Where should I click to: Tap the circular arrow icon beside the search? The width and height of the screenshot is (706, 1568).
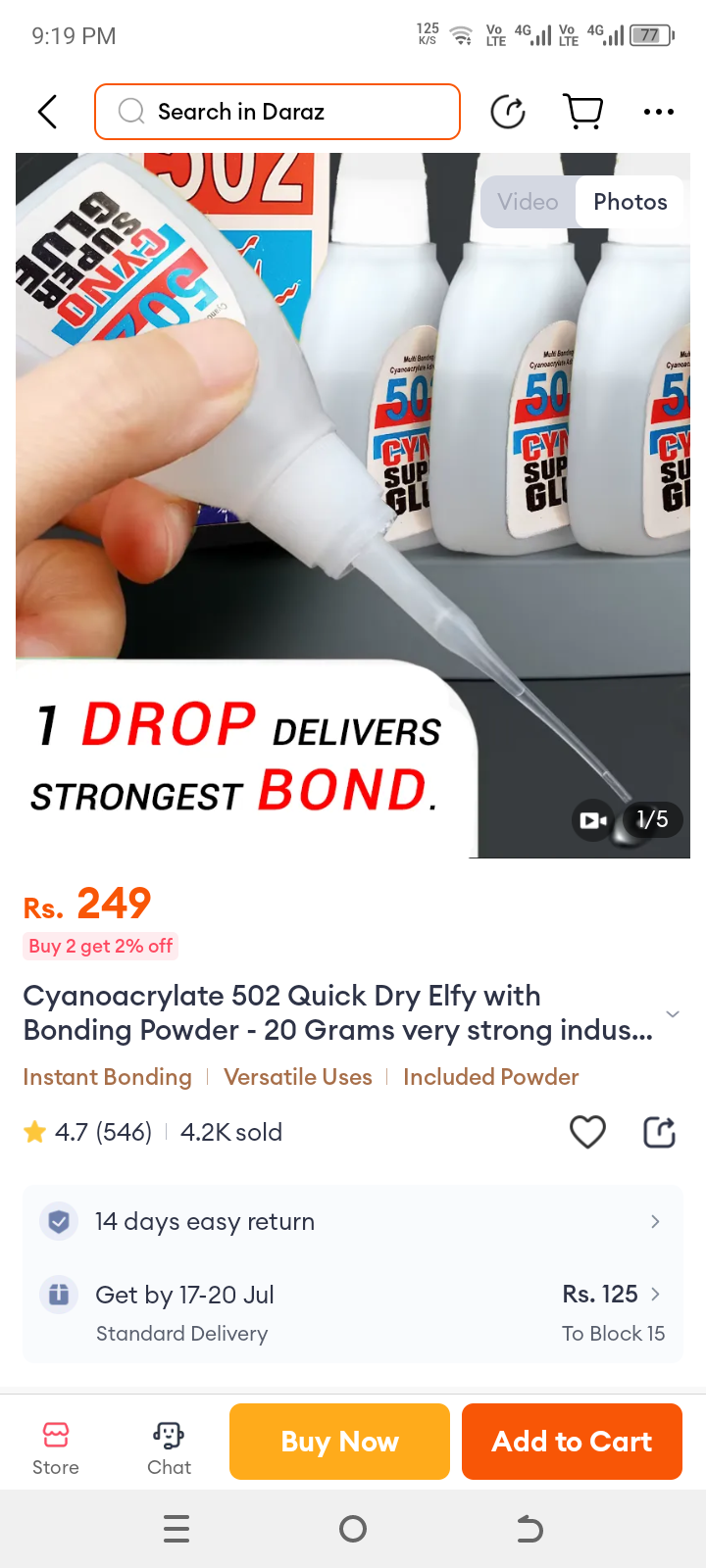[x=508, y=112]
